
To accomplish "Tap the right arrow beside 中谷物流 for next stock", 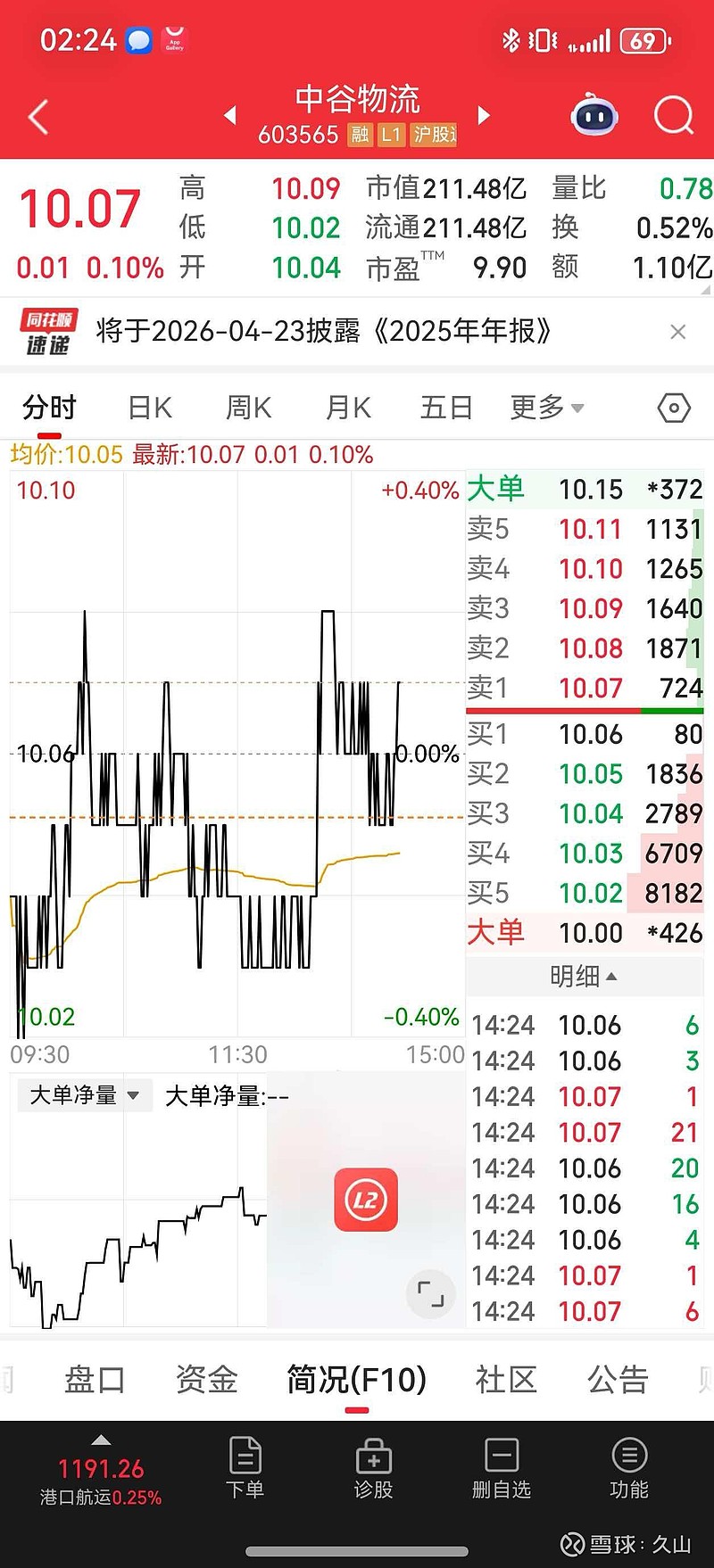I will click(x=483, y=116).
